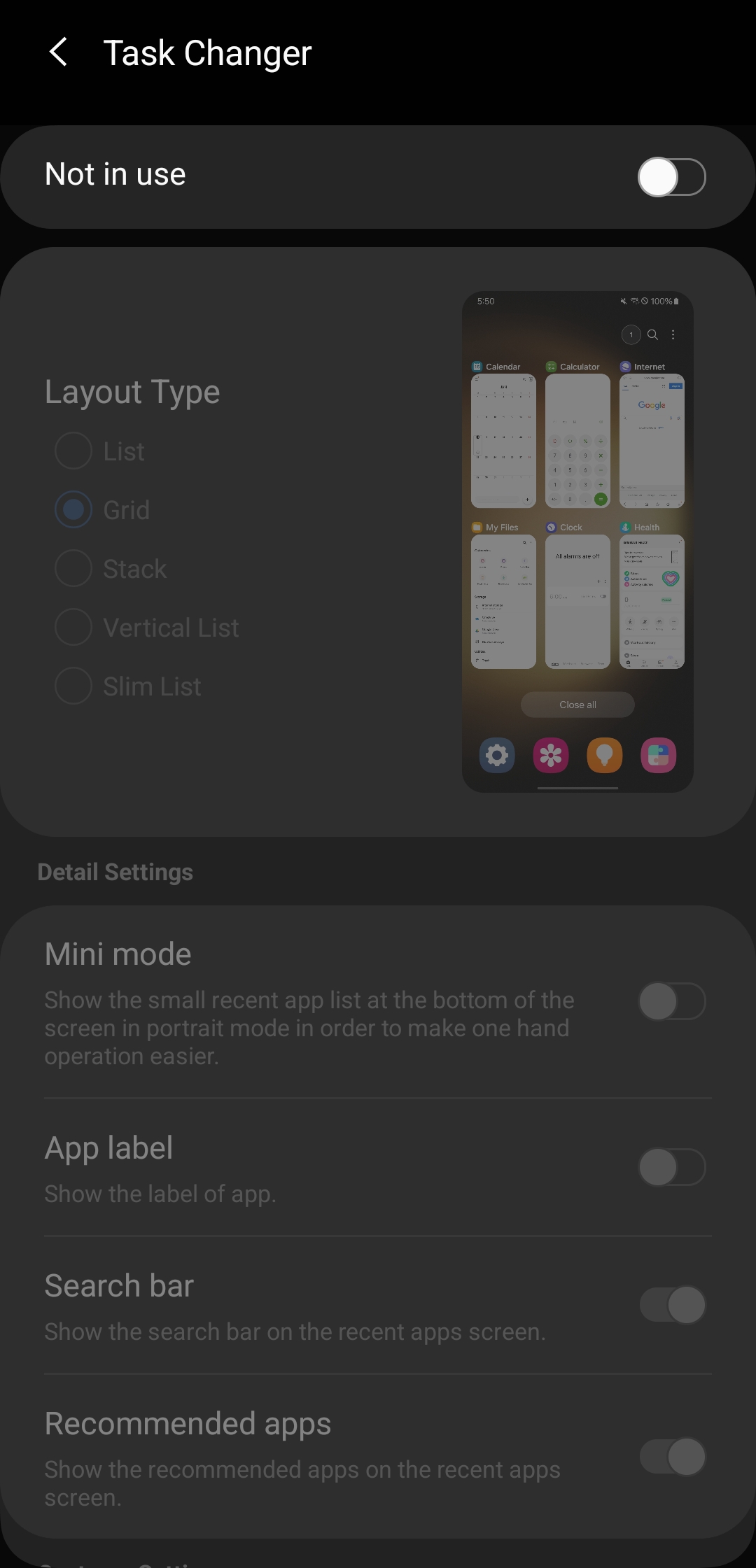
Task: Disable the Search bar switch
Action: pyautogui.click(x=671, y=1305)
